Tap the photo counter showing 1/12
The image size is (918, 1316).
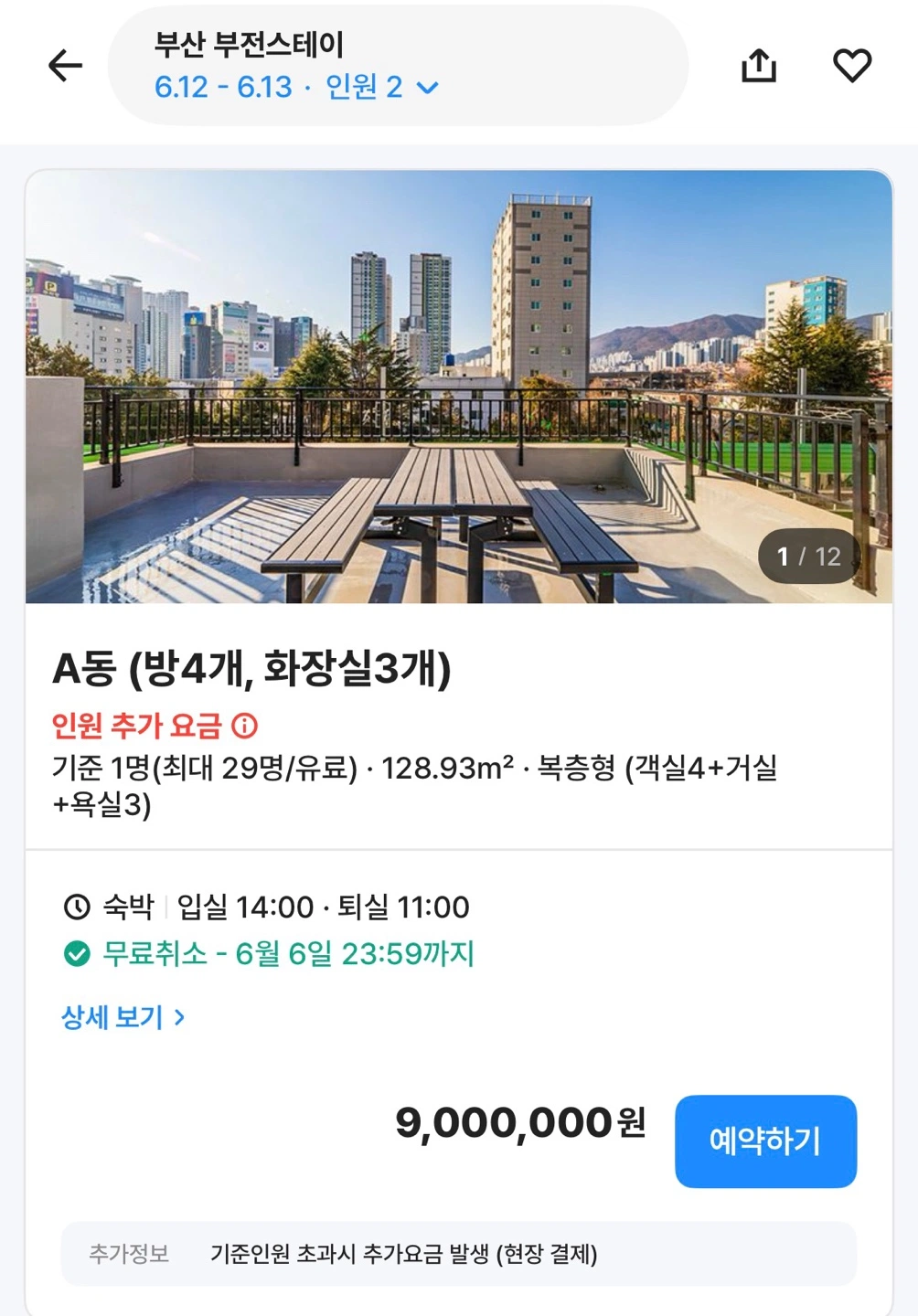[x=808, y=556]
